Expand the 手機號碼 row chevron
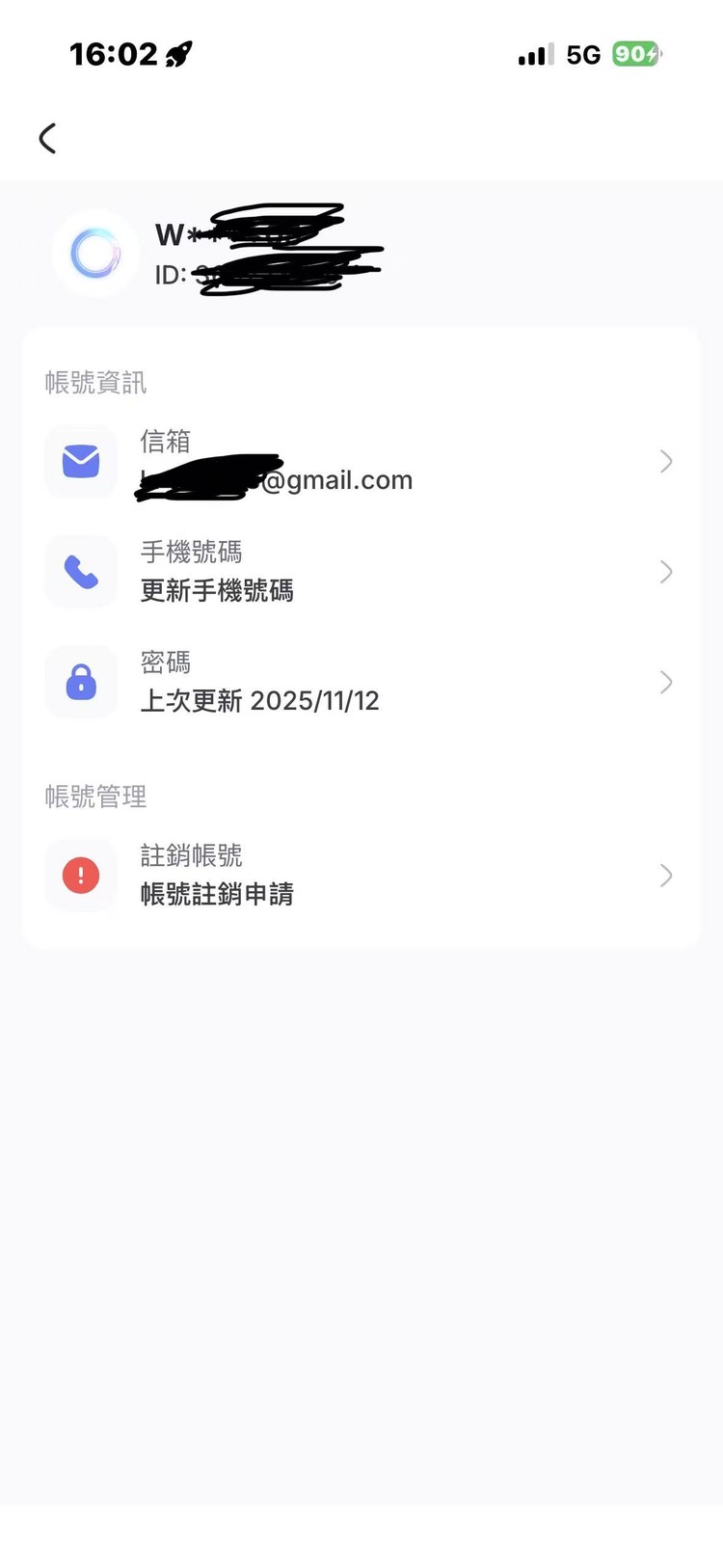The image size is (723, 1568). [x=665, y=571]
